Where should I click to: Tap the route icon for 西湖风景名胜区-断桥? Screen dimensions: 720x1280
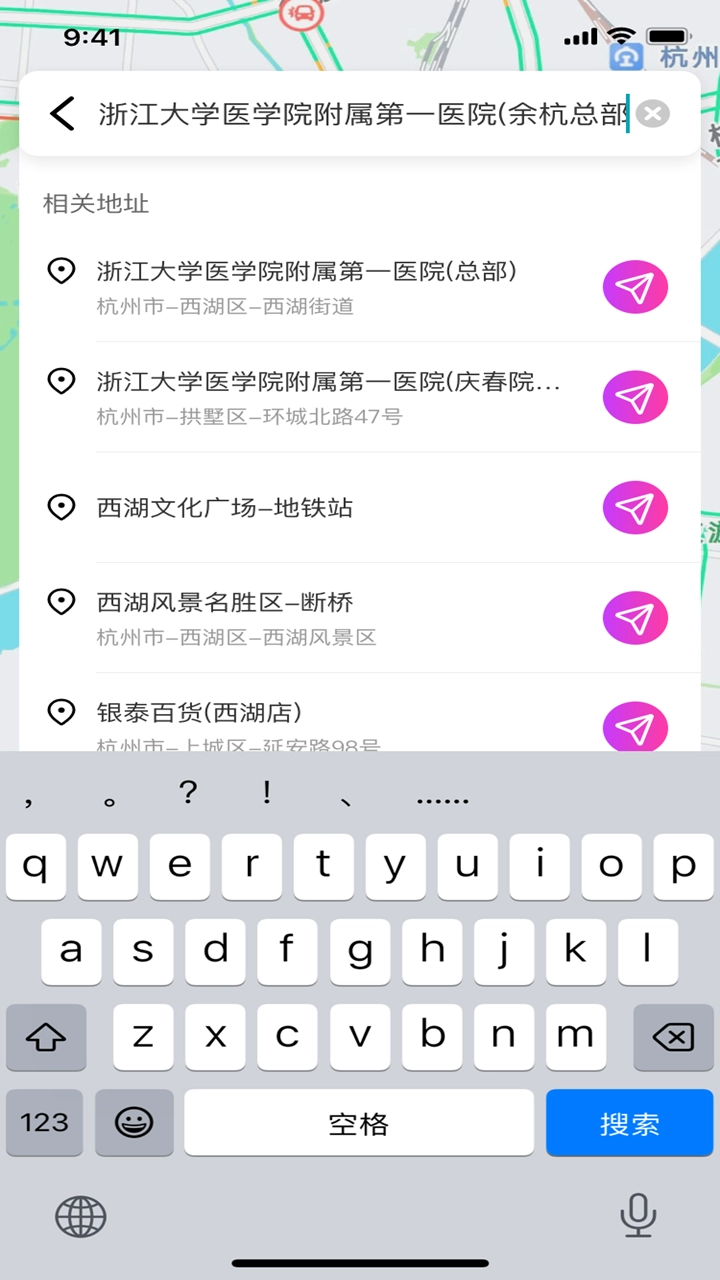[x=634, y=617]
